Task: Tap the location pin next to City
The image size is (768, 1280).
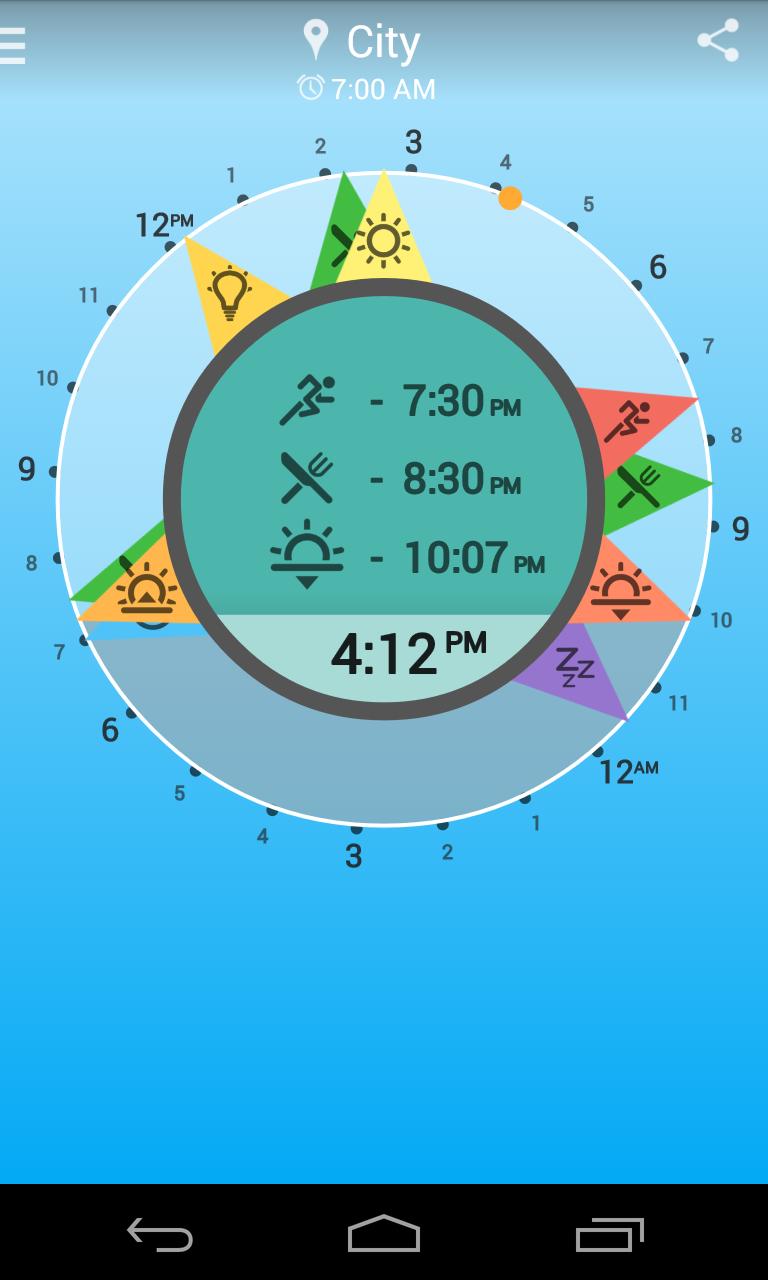Action: 316,38
